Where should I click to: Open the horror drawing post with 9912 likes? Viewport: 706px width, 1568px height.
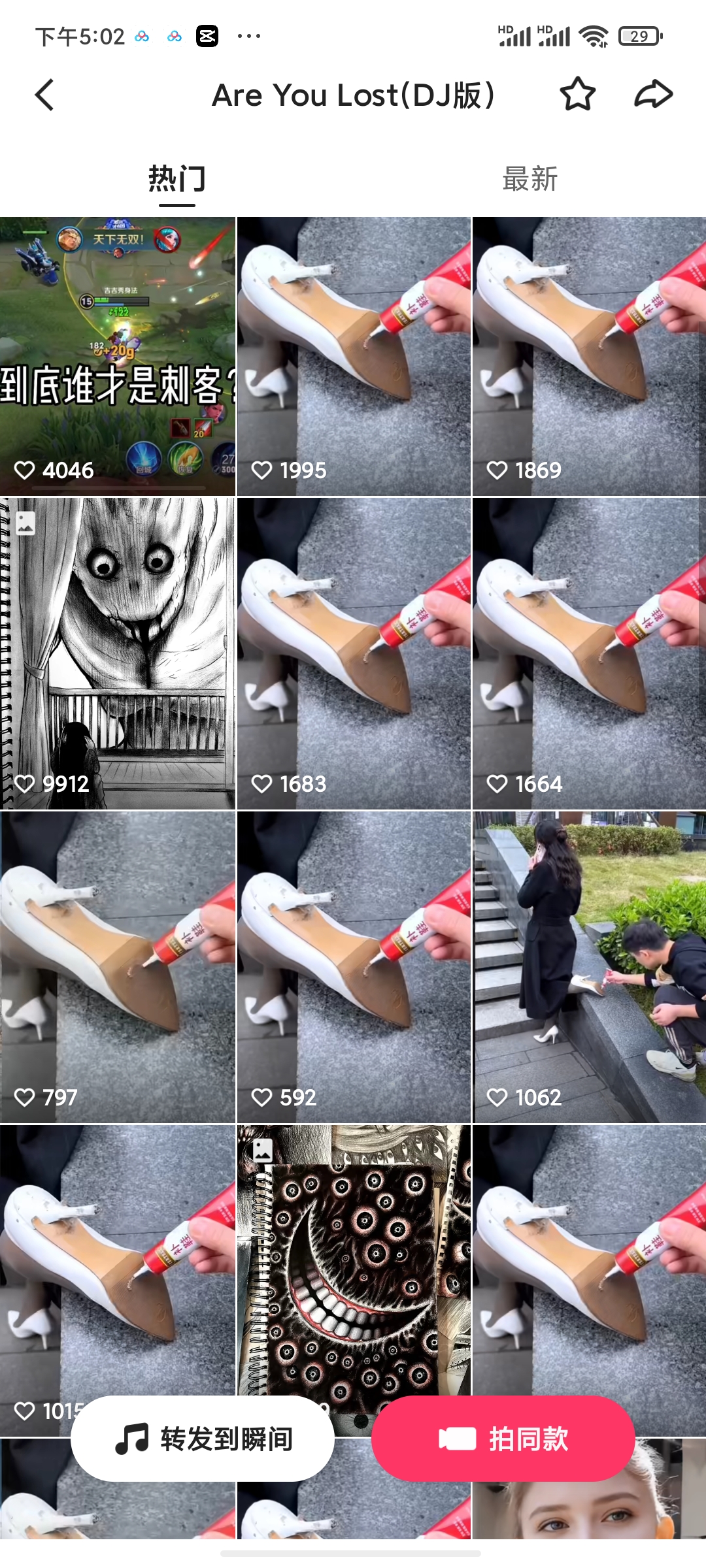tap(118, 653)
